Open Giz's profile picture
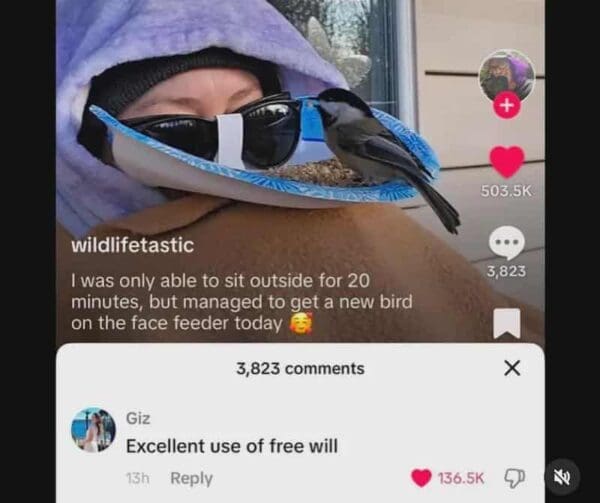The height and width of the screenshot is (503, 600). point(93,430)
